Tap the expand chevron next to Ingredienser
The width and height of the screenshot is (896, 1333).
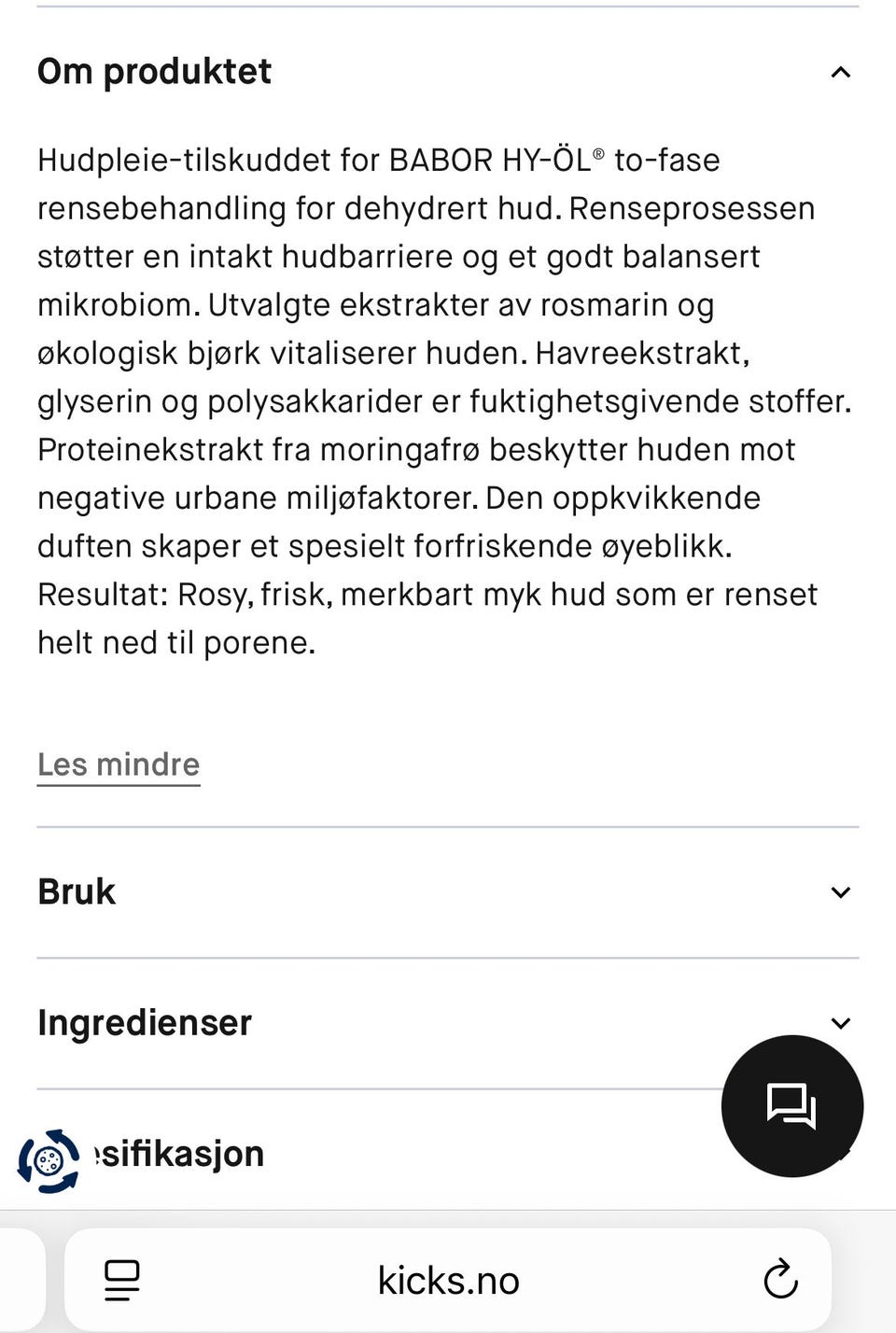(839, 1023)
